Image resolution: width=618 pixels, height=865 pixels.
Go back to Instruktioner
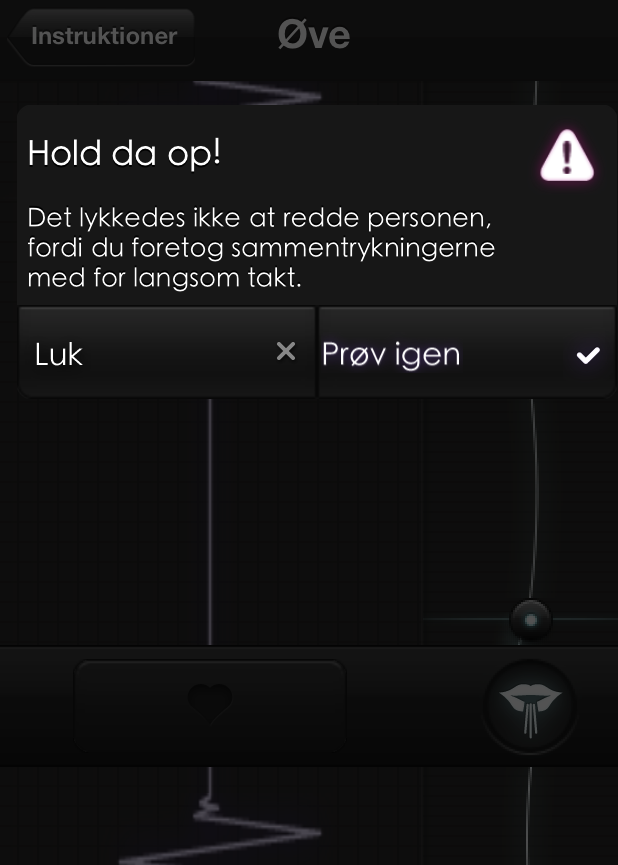click(101, 37)
